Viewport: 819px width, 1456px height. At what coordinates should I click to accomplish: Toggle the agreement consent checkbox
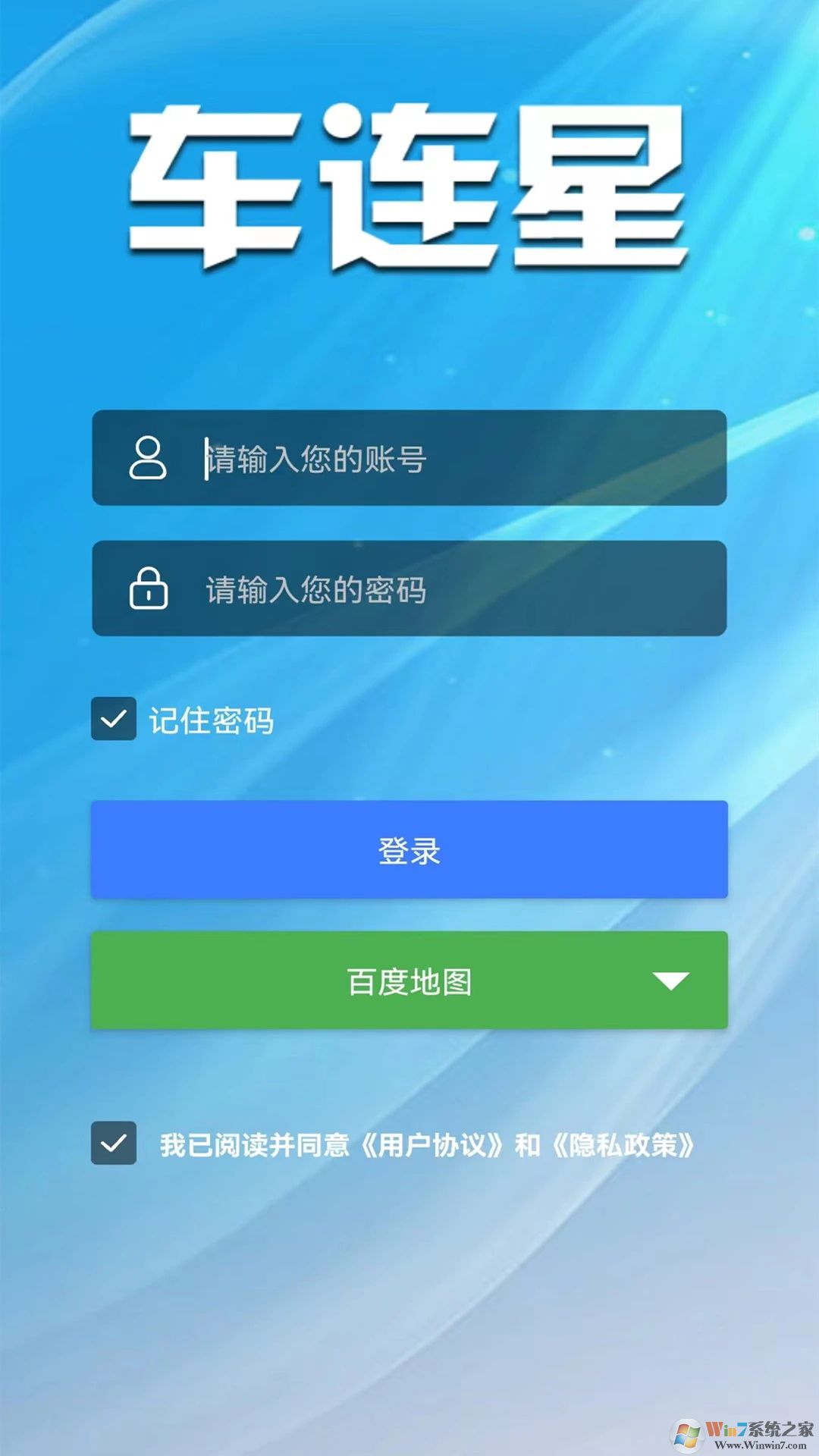[x=114, y=1143]
